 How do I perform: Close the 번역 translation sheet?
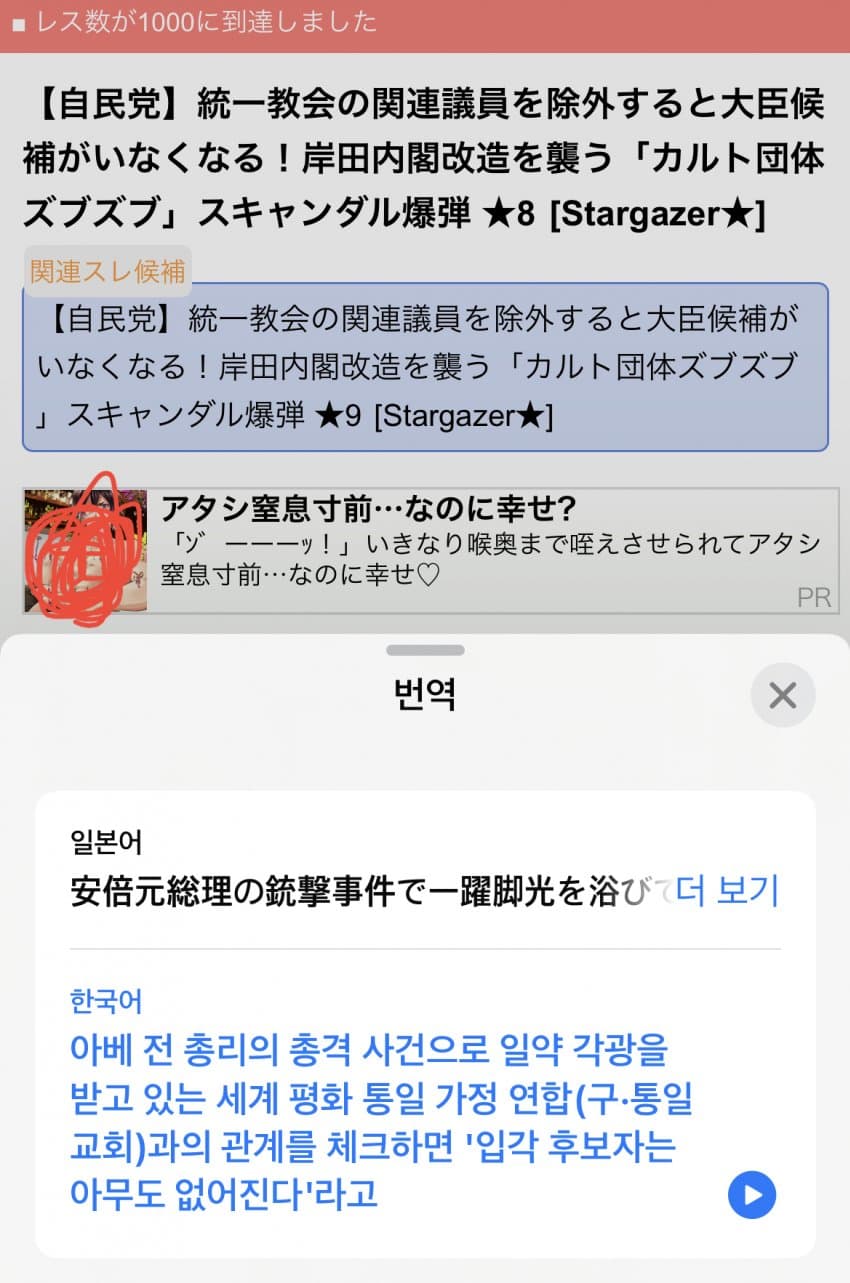(x=782, y=695)
